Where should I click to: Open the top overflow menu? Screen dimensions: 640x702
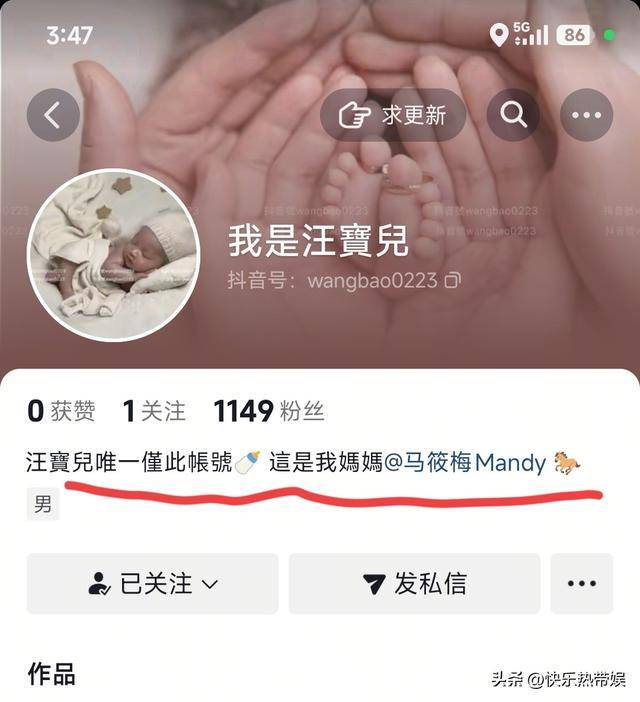[x=586, y=115]
